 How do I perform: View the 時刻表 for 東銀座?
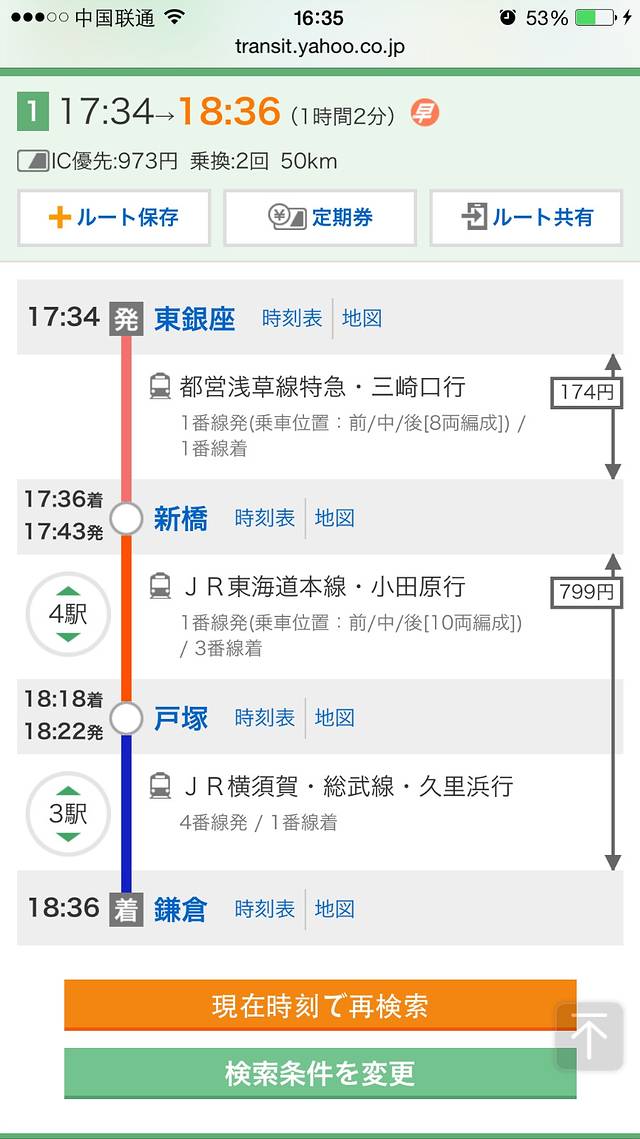(x=292, y=318)
